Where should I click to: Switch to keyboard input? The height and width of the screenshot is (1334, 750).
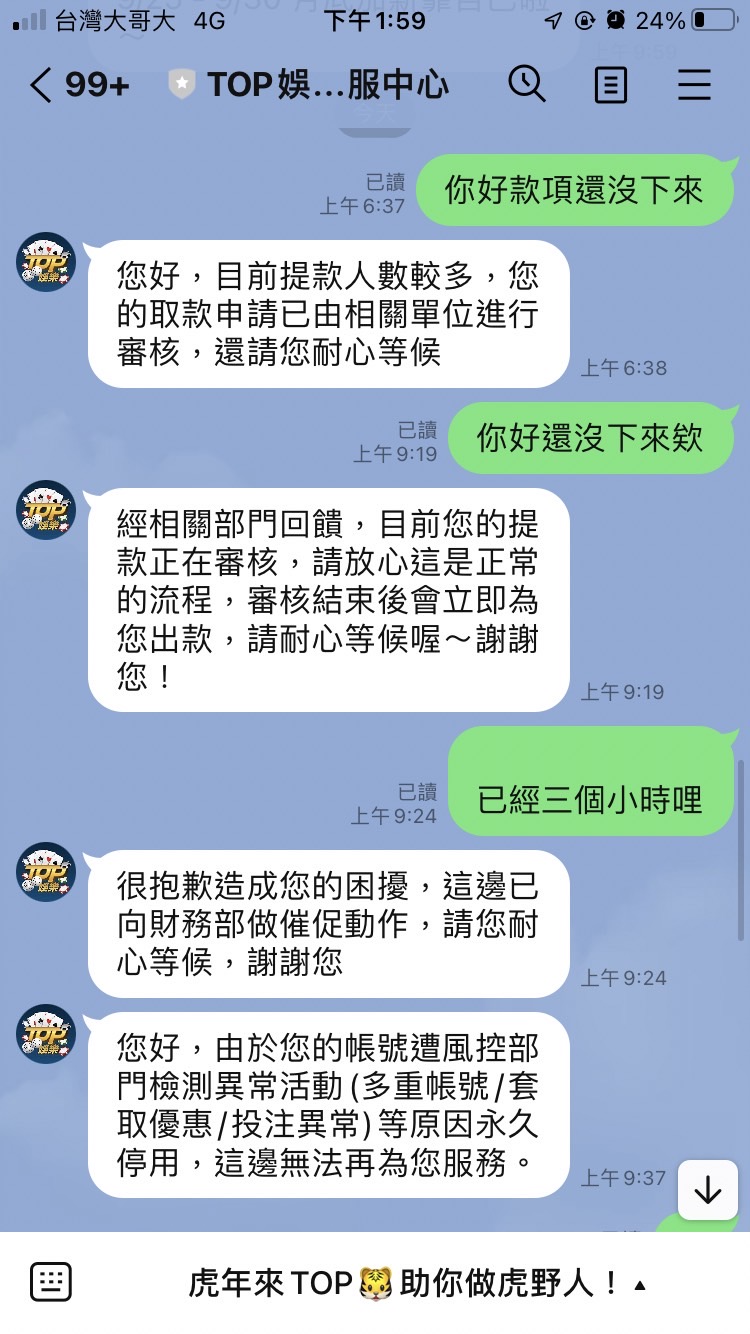(51, 1282)
